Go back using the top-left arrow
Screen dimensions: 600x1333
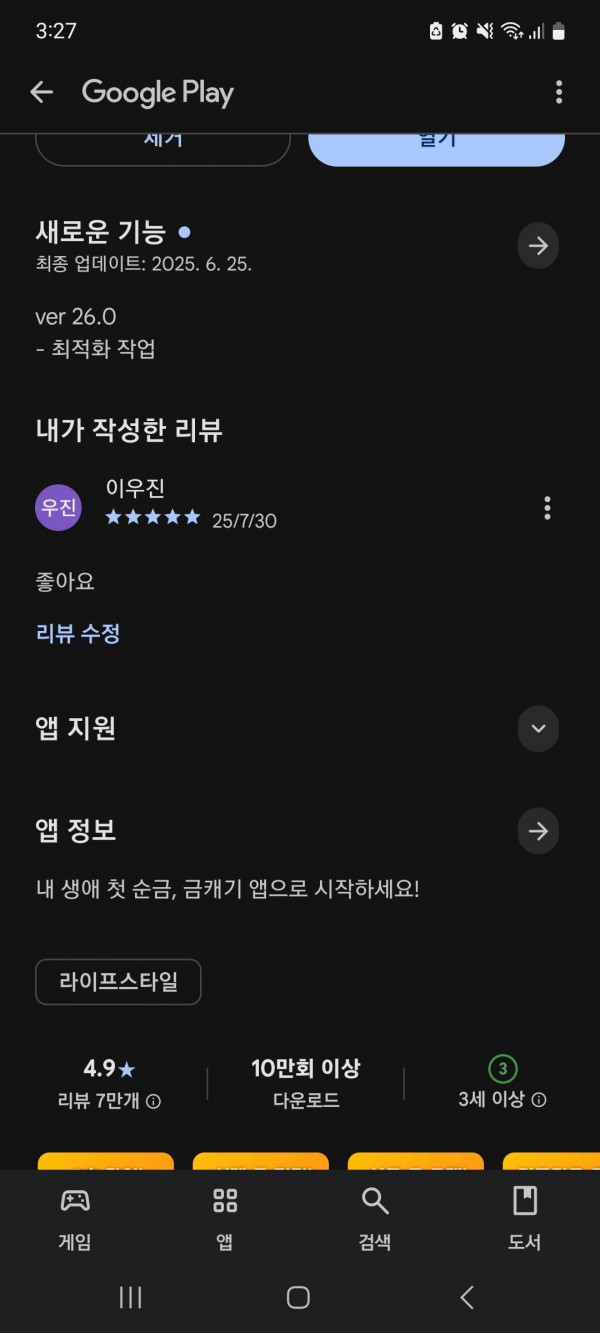coord(41,93)
